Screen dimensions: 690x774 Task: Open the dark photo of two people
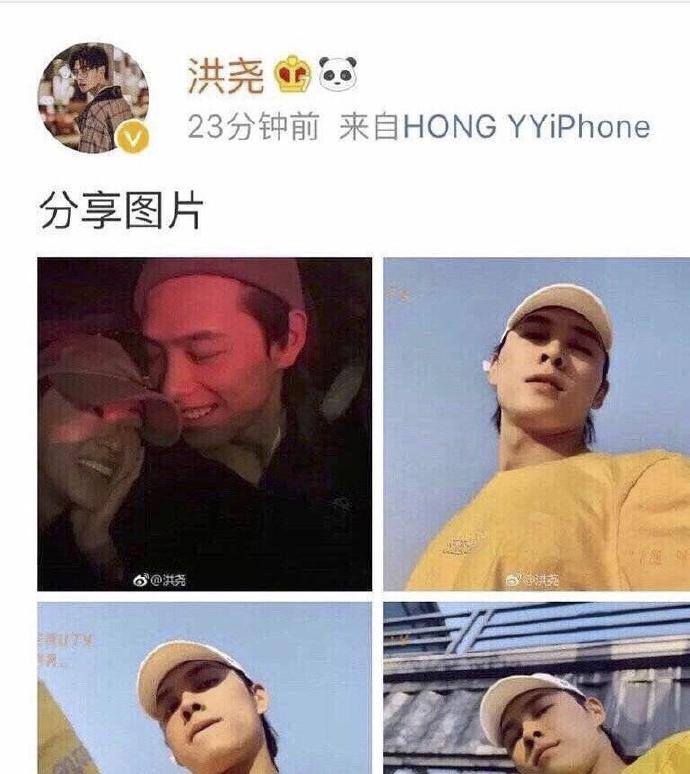click(x=204, y=424)
